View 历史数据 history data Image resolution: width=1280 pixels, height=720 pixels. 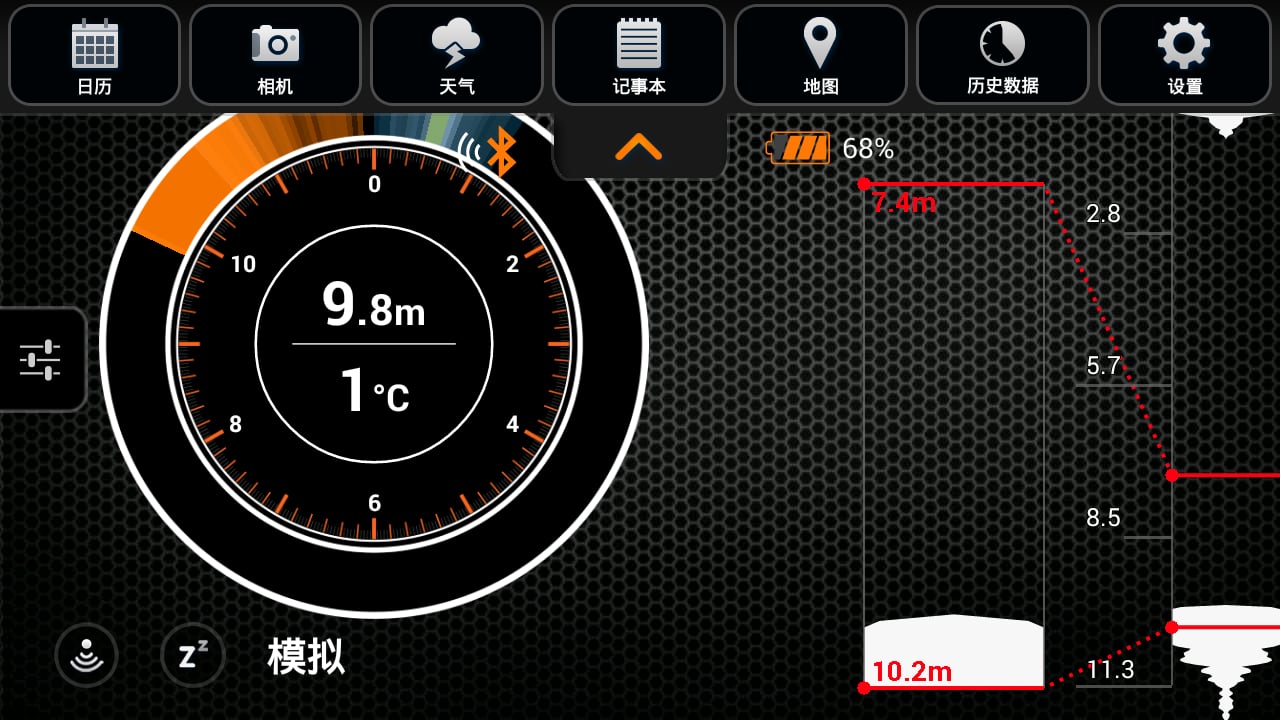point(1002,55)
